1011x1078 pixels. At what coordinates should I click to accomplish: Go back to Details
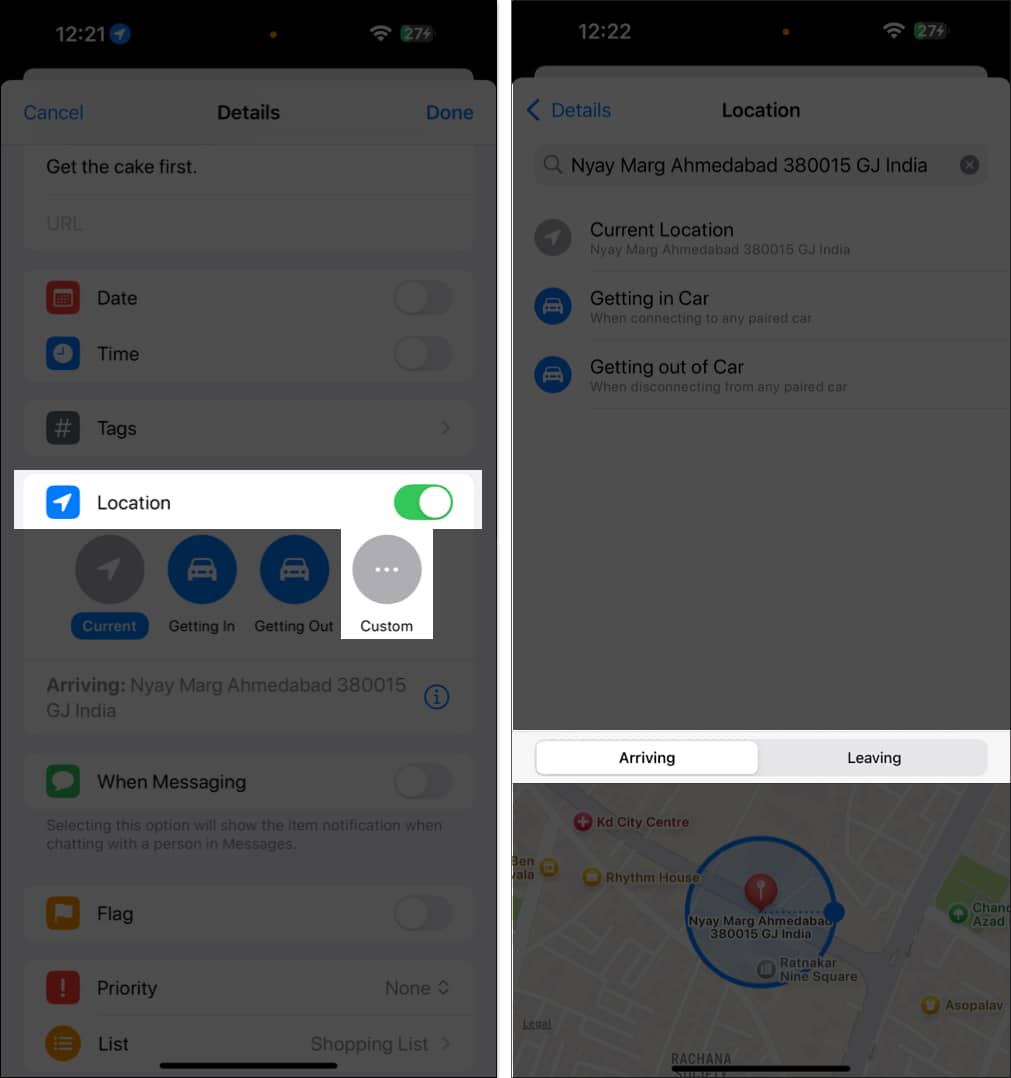click(568, 110)
